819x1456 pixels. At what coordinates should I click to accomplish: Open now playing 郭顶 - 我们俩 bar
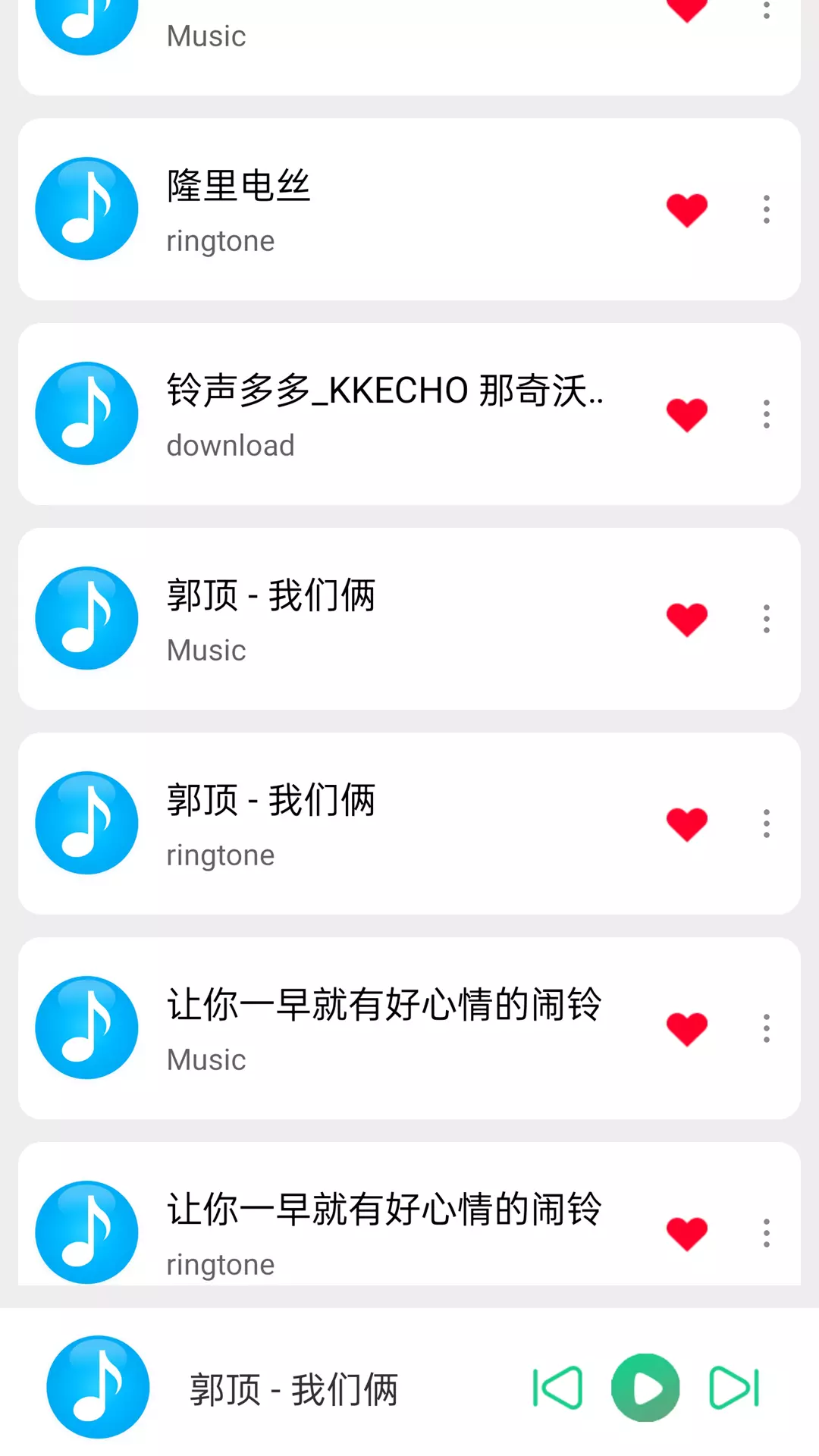pos(293,1389)
